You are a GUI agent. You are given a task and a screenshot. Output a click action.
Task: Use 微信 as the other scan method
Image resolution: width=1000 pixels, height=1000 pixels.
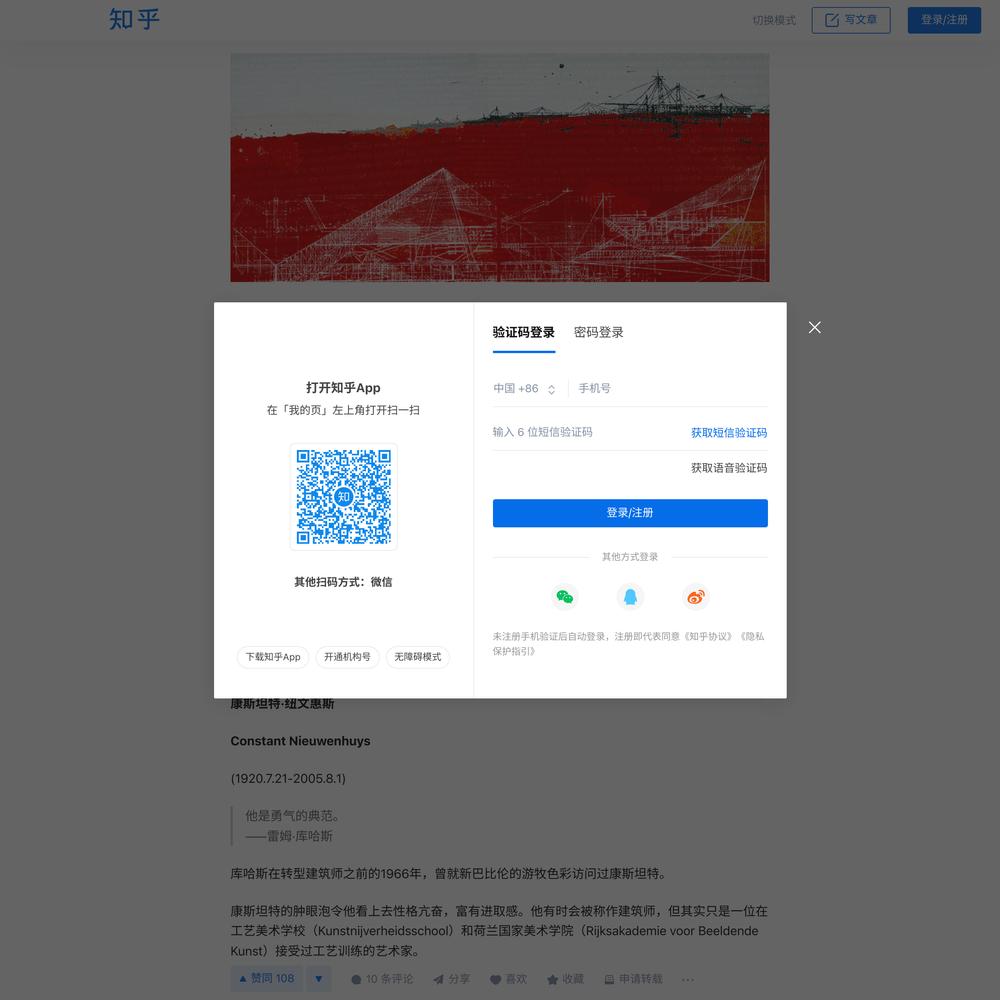pos(381,582)
